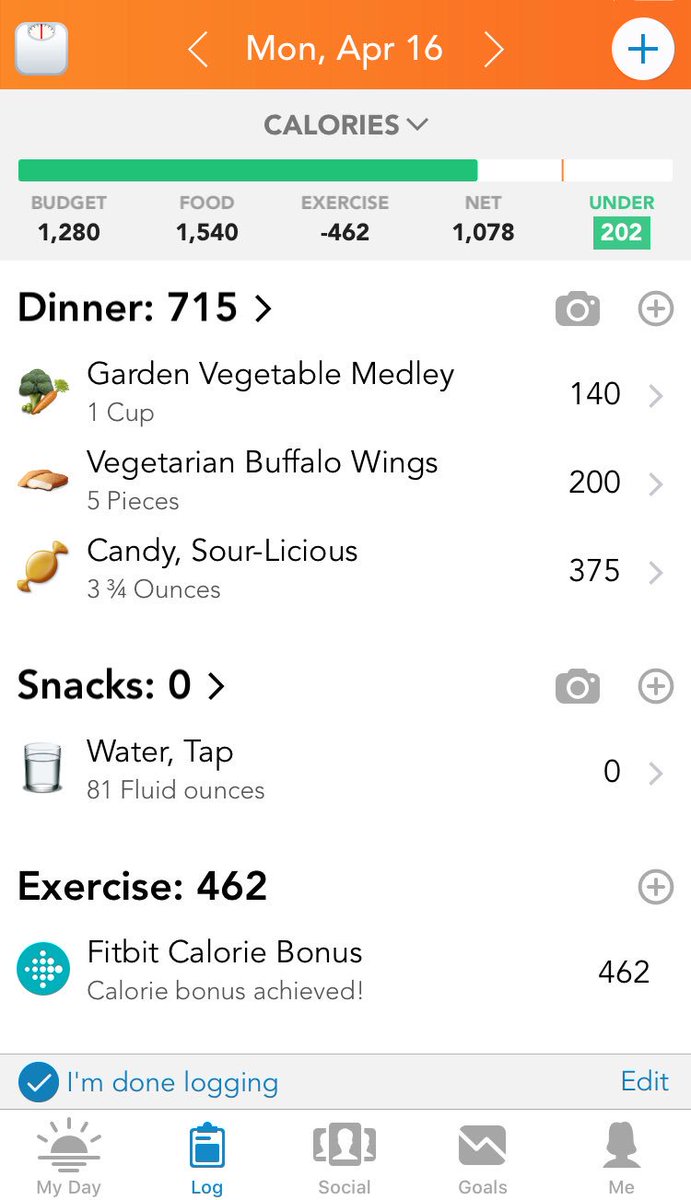This screenshot has width=691, height=1200.
Task: Go to the previous day
Action: 198,49
